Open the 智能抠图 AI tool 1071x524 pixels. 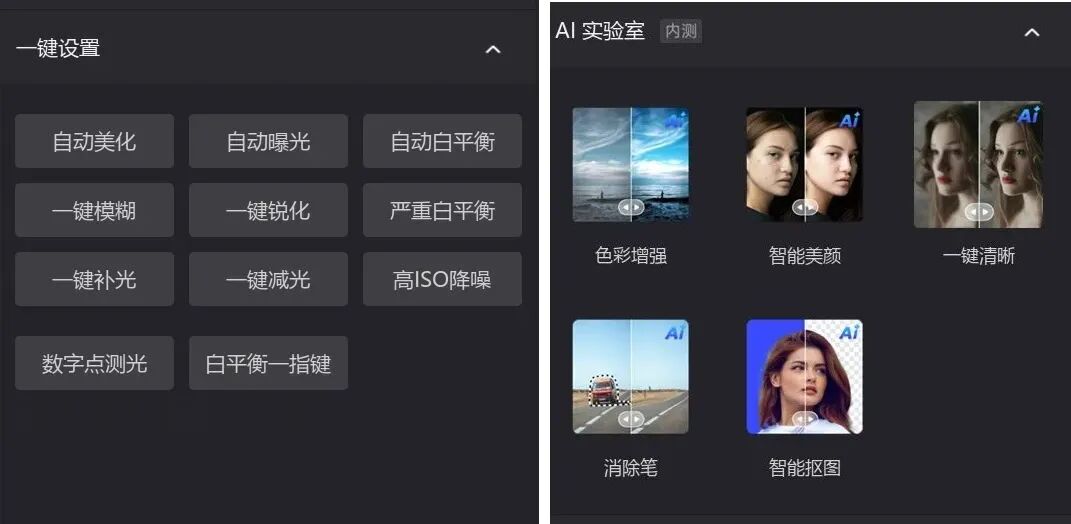click(804, 377)
